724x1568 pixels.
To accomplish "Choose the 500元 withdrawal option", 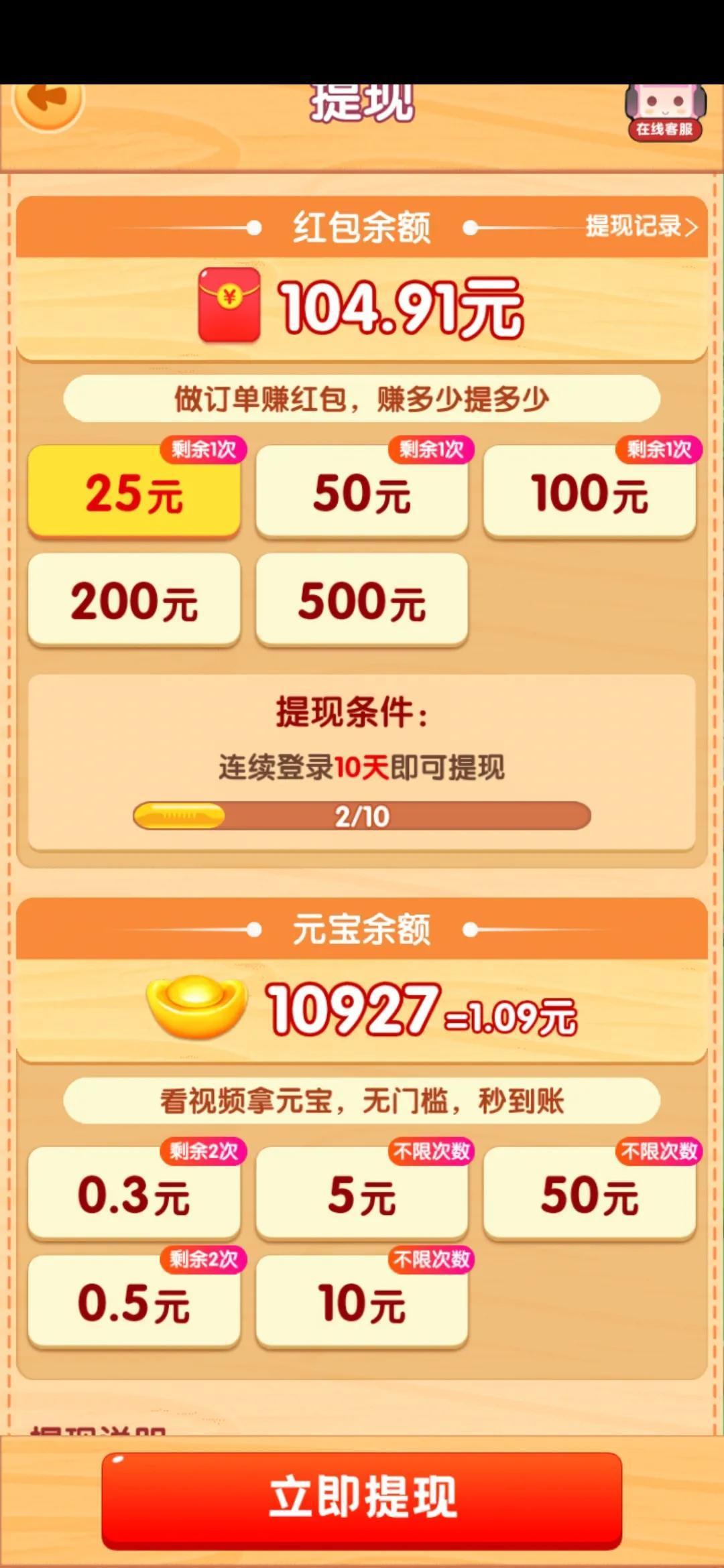I will (x=361, y=600).
